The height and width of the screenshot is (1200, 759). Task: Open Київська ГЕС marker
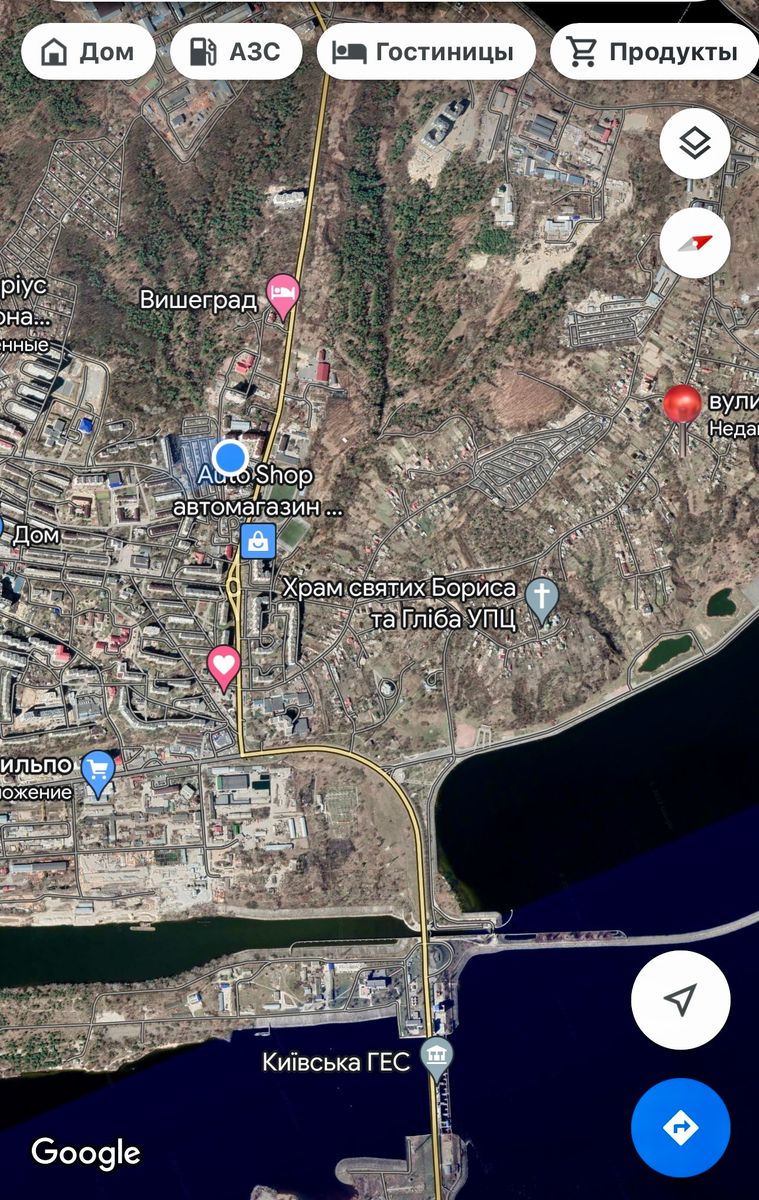coord(436,1057)
